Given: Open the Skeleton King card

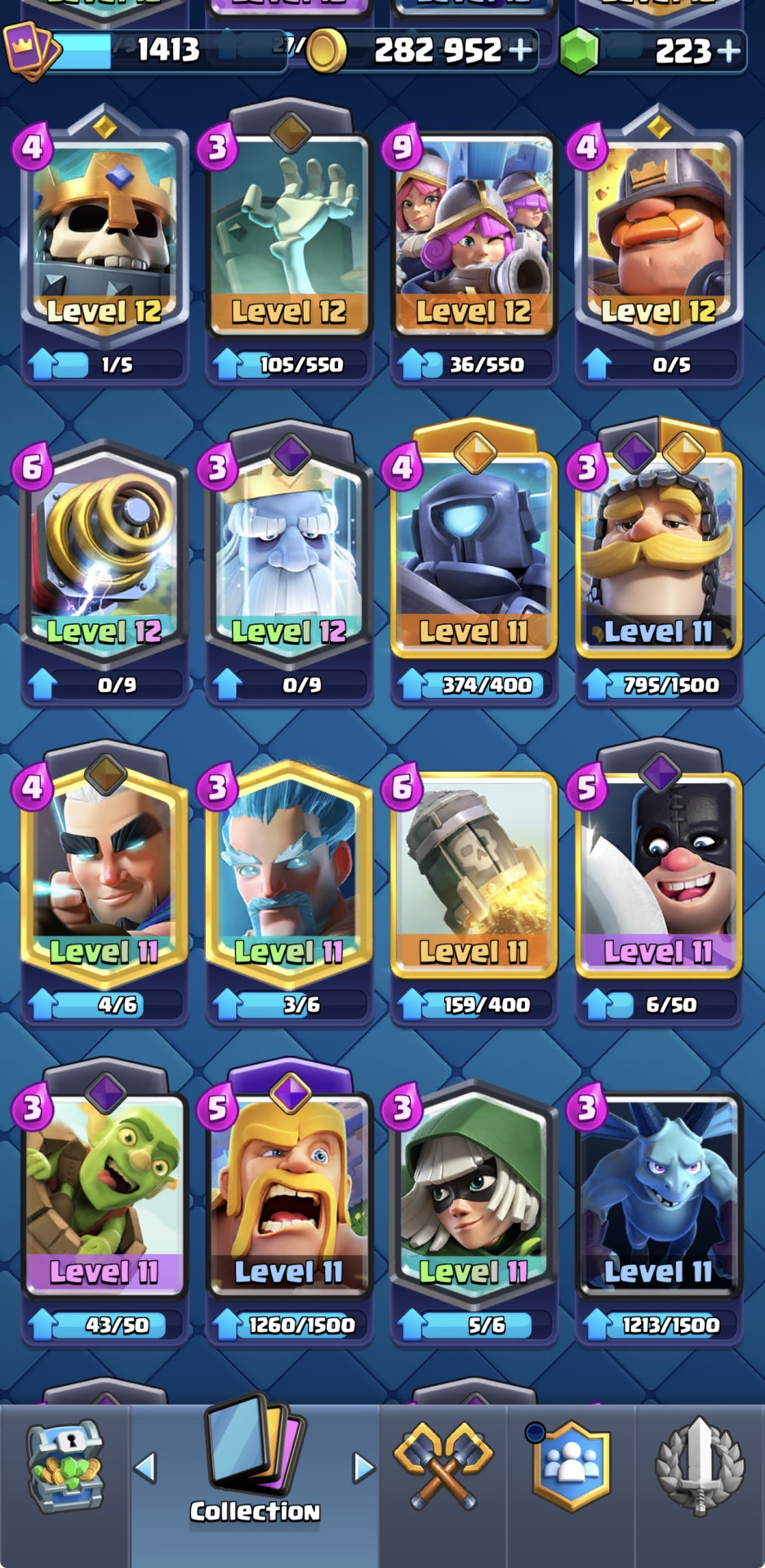Looking at the screenshot, I should pyautogui.click(x=104, y=243).
